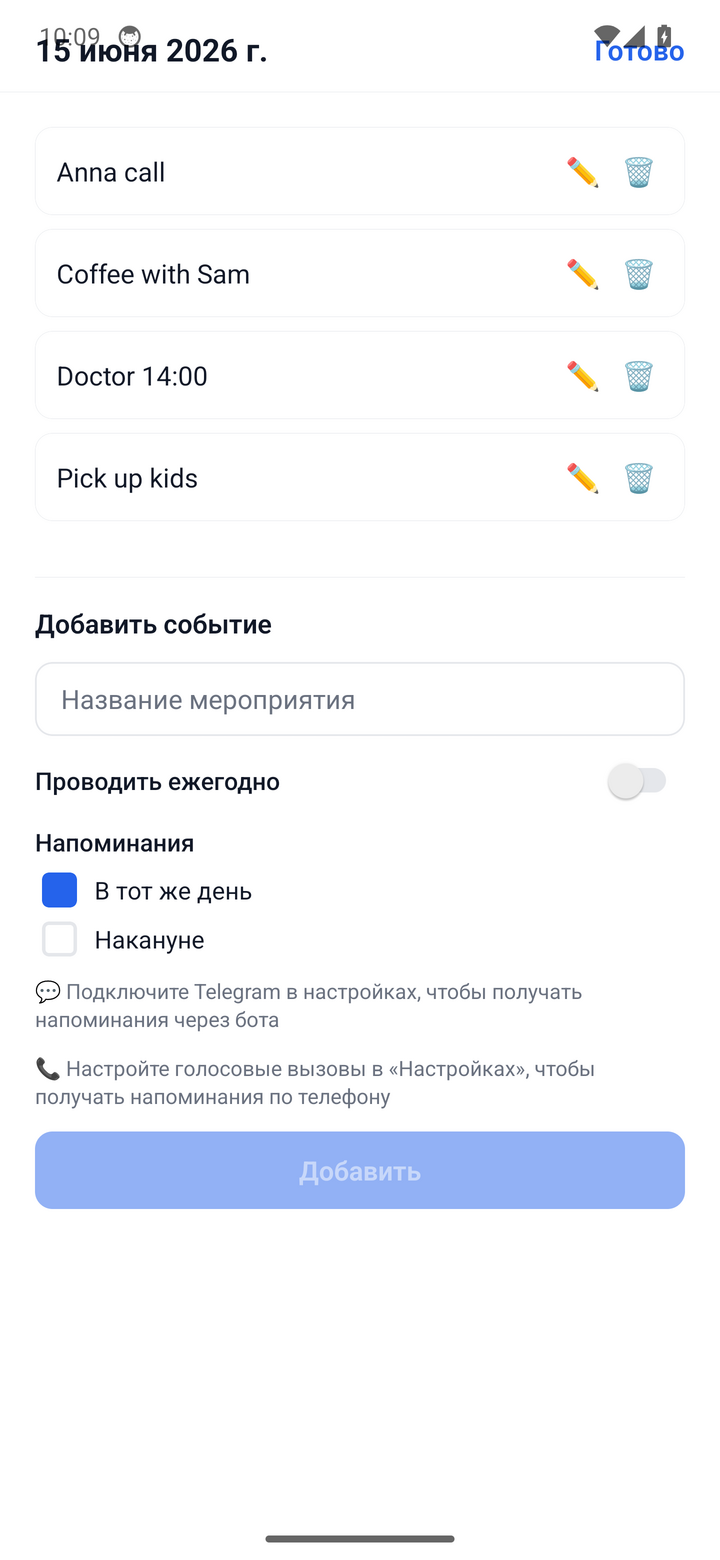This screenshot has width=720, height=1560.
Task: Delete the Doctor 14:00 event
Action: (x=639, y=376)
